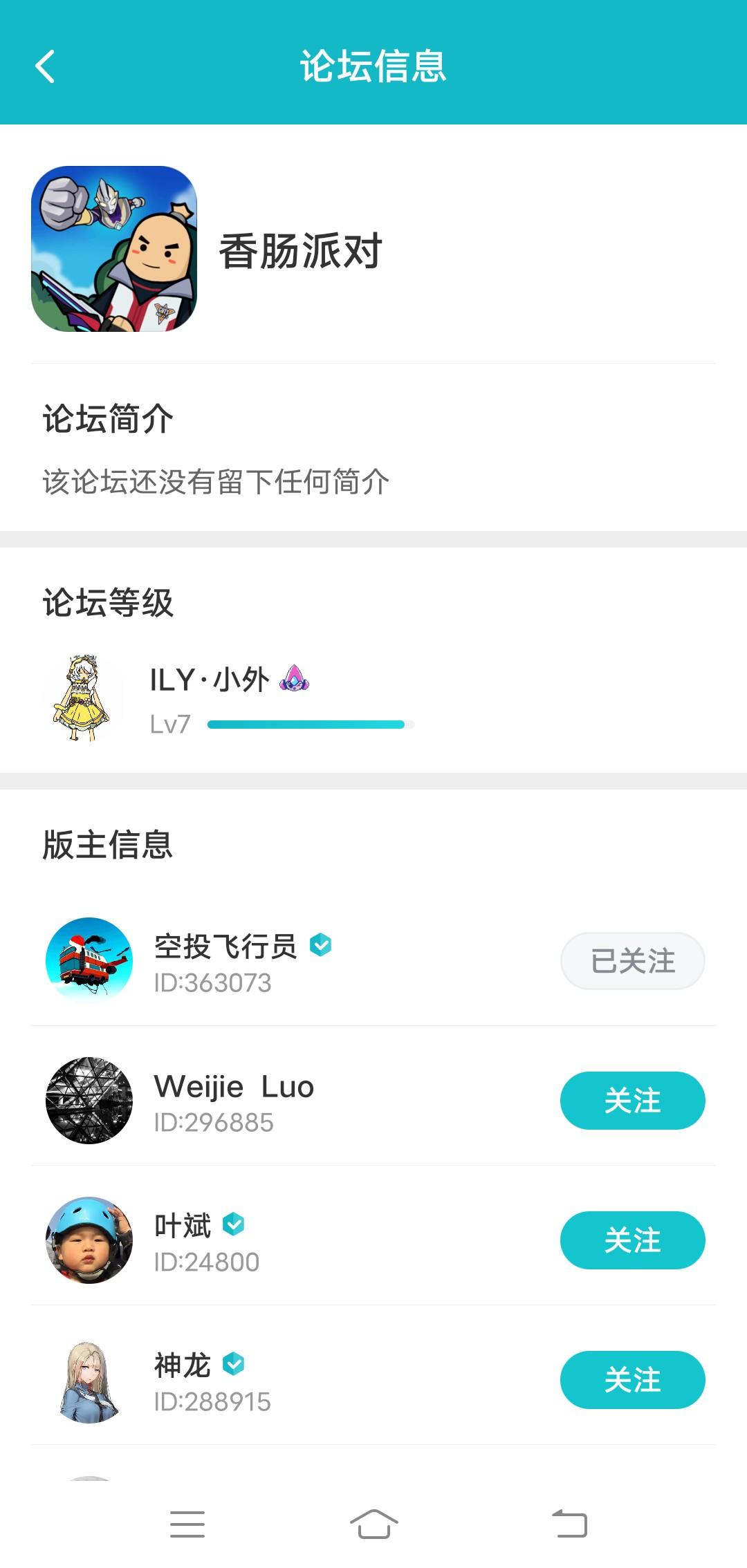Go to the system home screen

coord(373,1524)
